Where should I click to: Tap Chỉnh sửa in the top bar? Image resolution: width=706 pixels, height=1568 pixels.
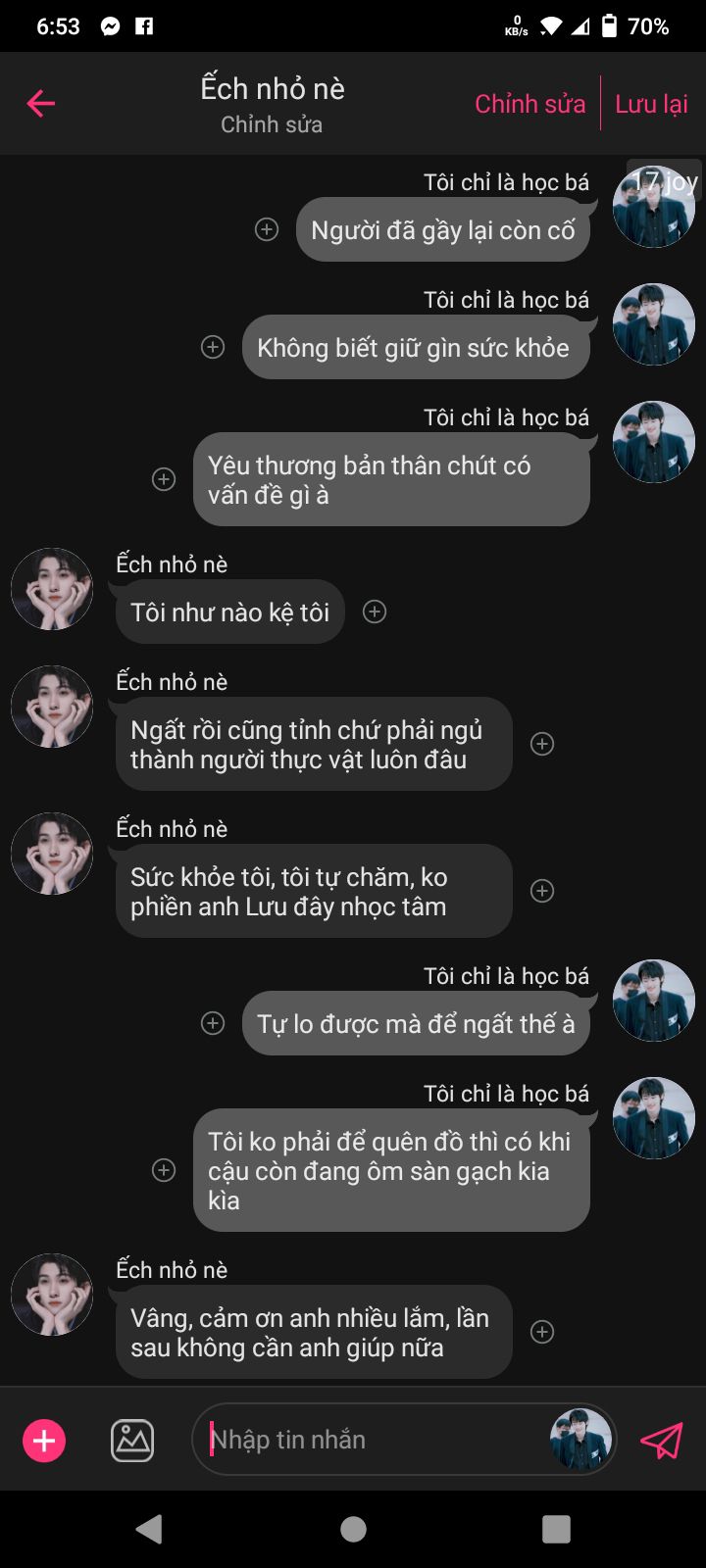(529, 104)
